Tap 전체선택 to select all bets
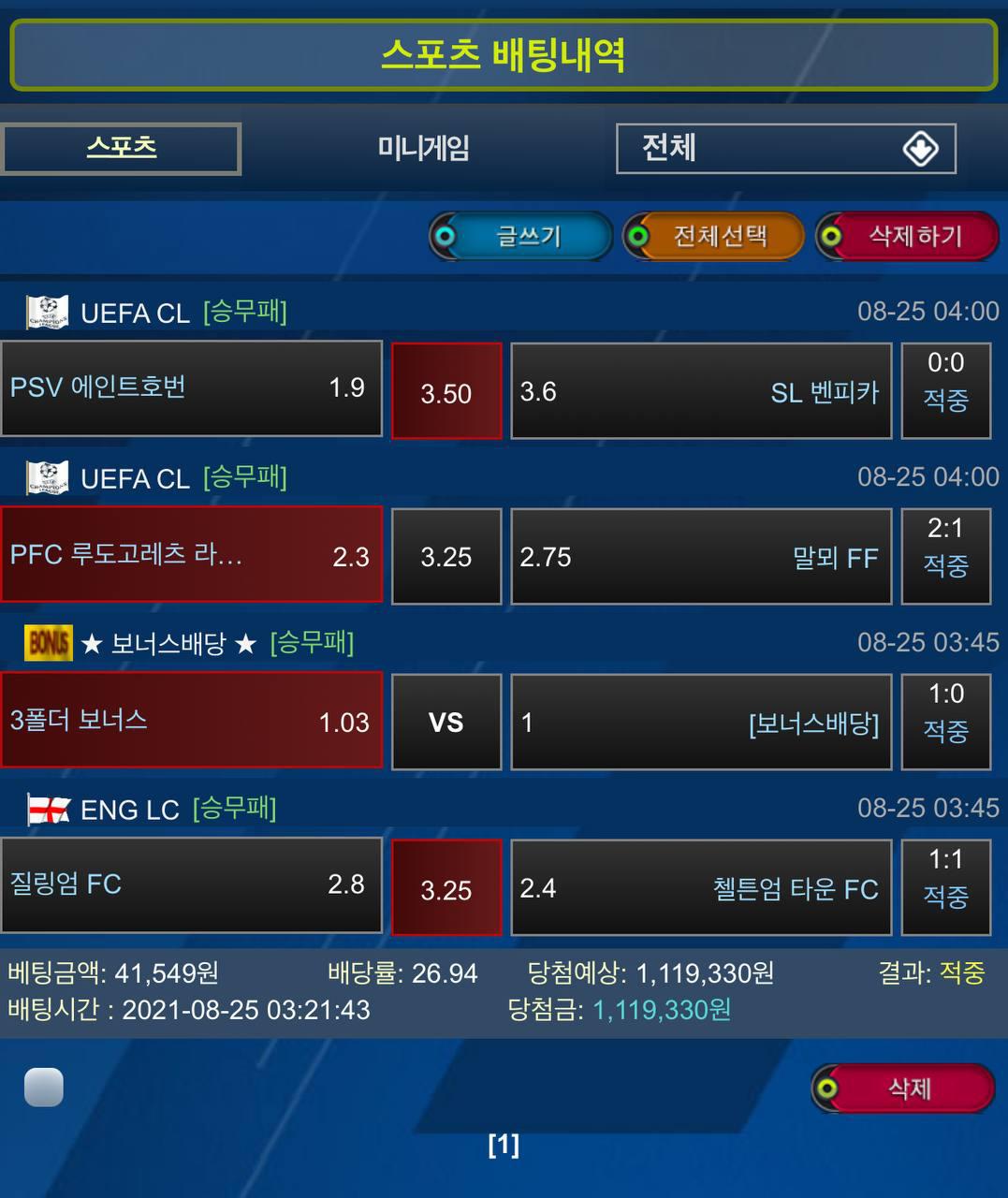Image resolution: width=1008 pixels, height=1198 pixels. coord(713,236)
